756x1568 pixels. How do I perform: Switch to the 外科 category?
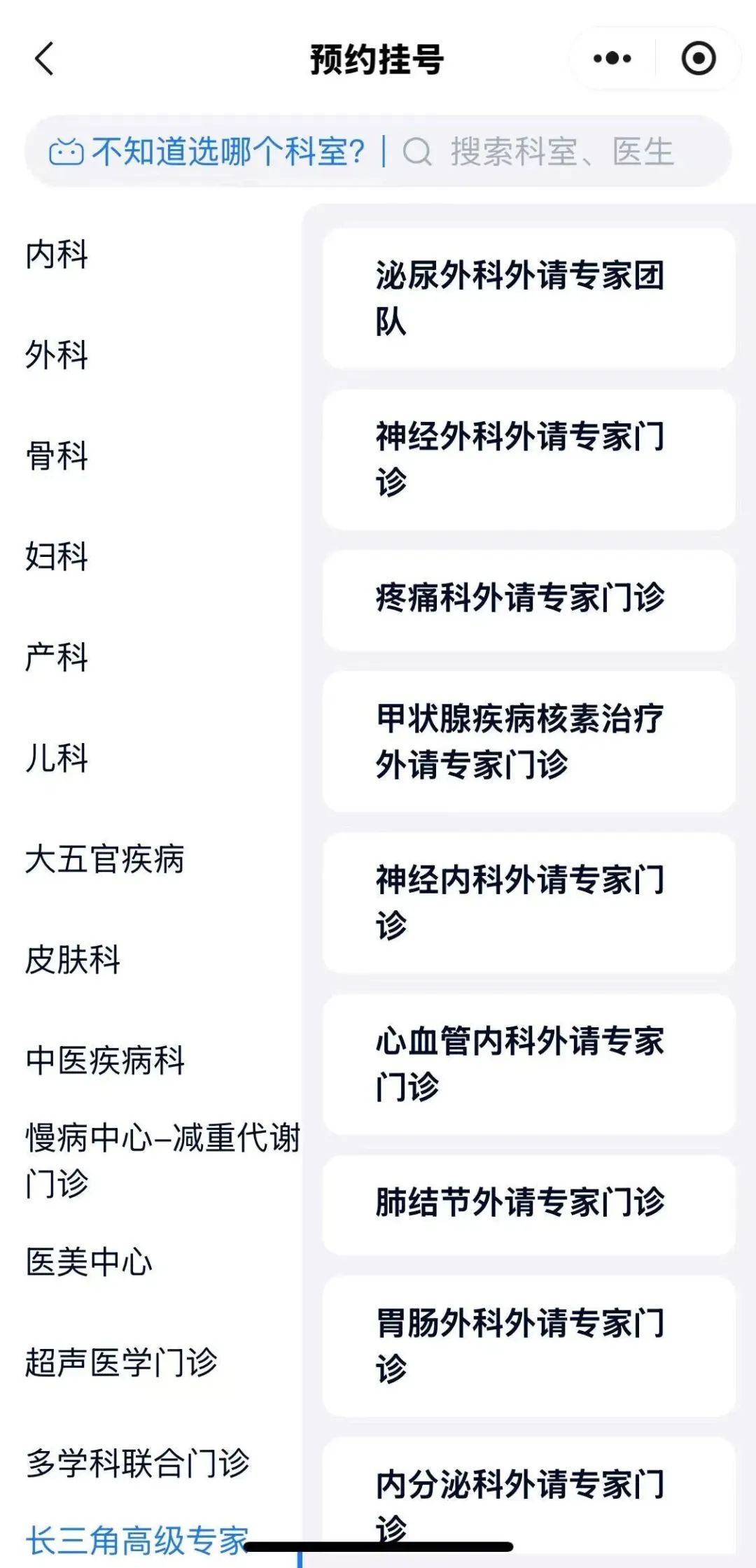click(x=57, y=355)
